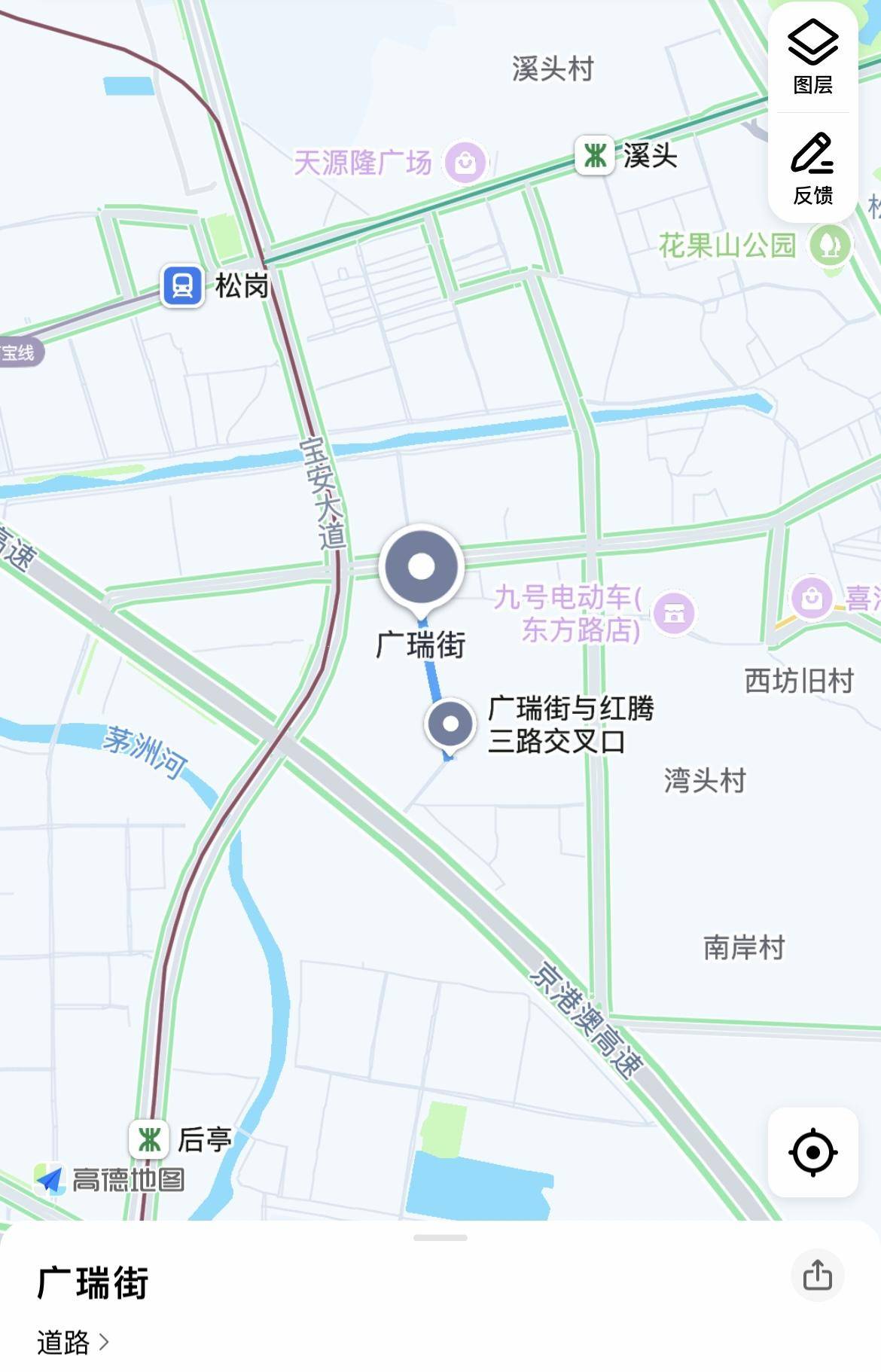The height and width of the screenshot is (1372, 881).
Task: Click the 花果山公园 park tree icon
Action: pos(831,245)
